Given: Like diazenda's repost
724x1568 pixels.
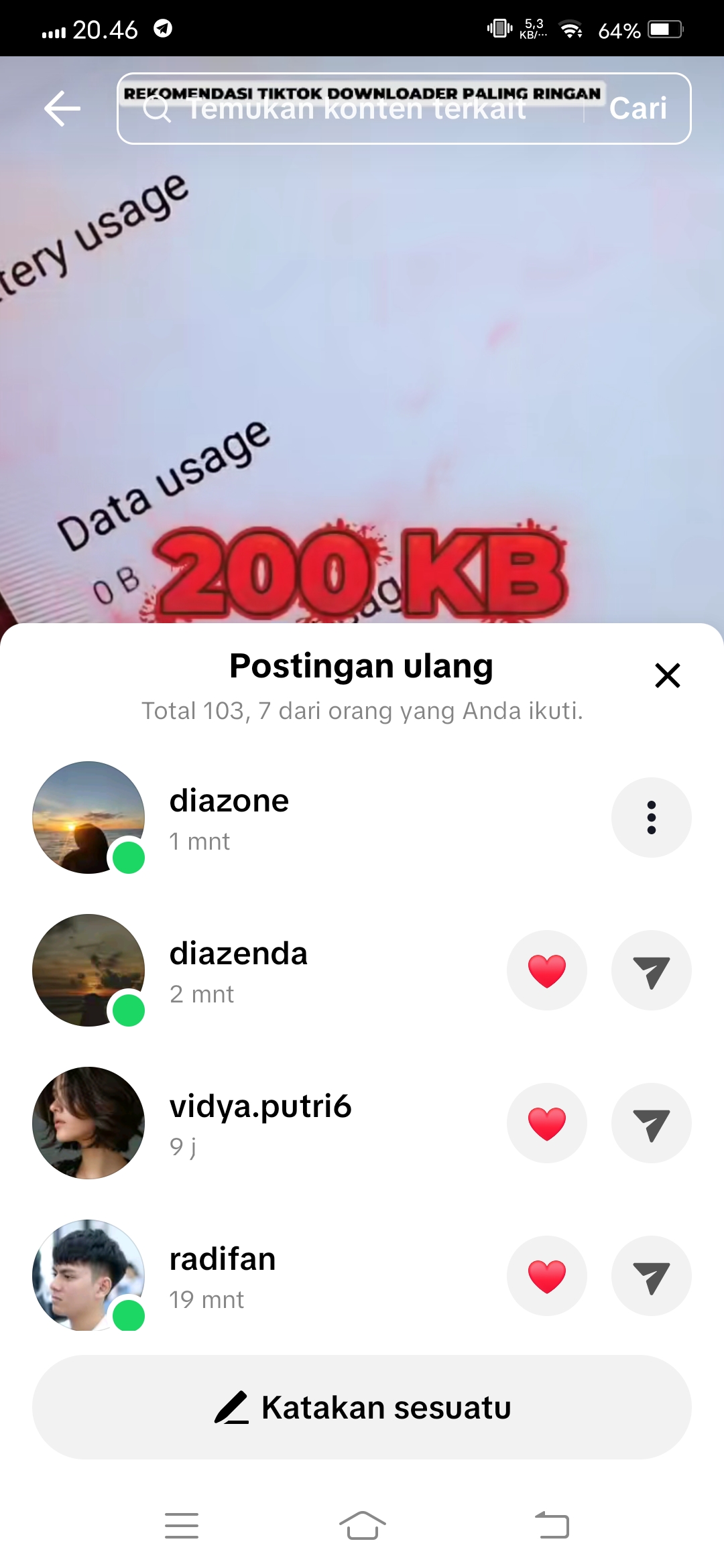Looking at the screenshot, I should (x=546, y=970).
